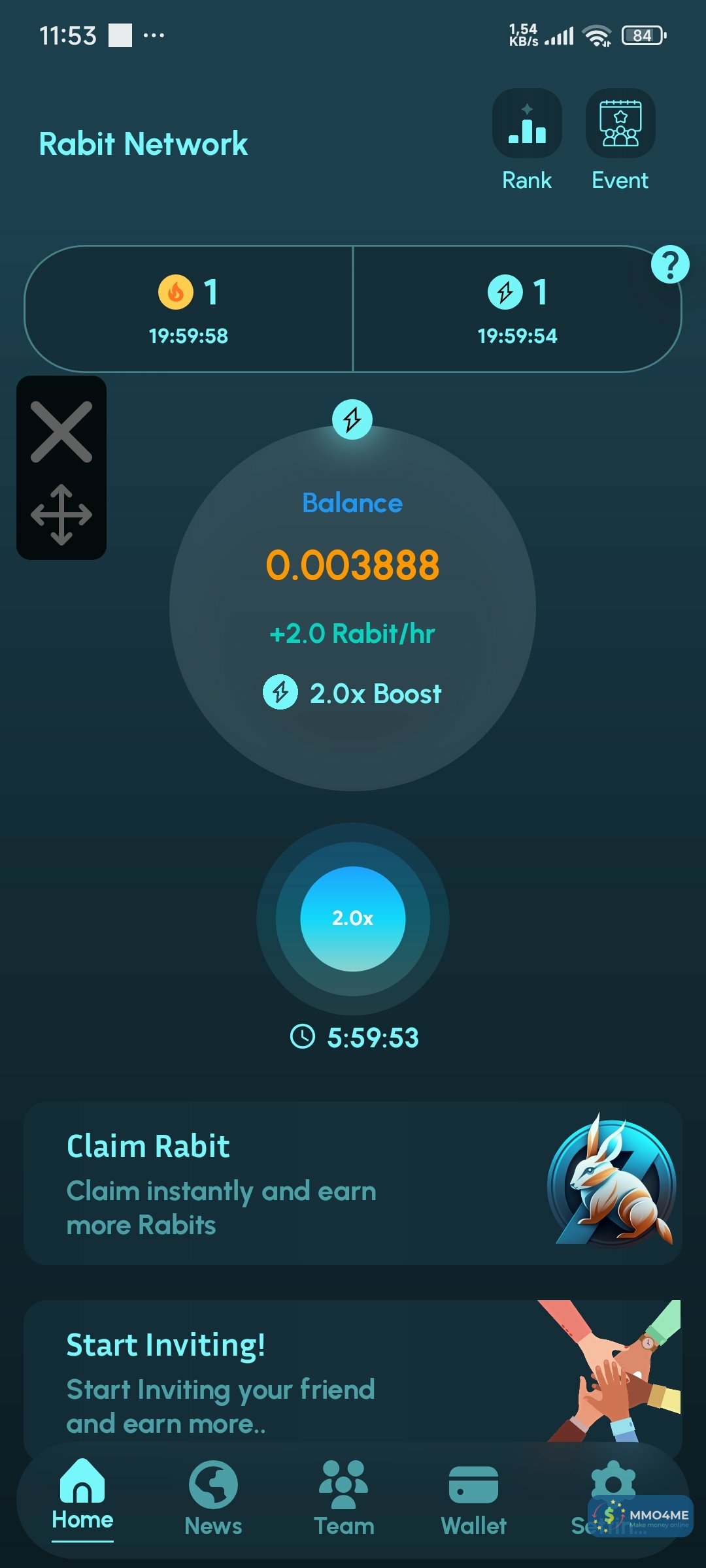Tap the fire streak counter

[x=188, y=309]
